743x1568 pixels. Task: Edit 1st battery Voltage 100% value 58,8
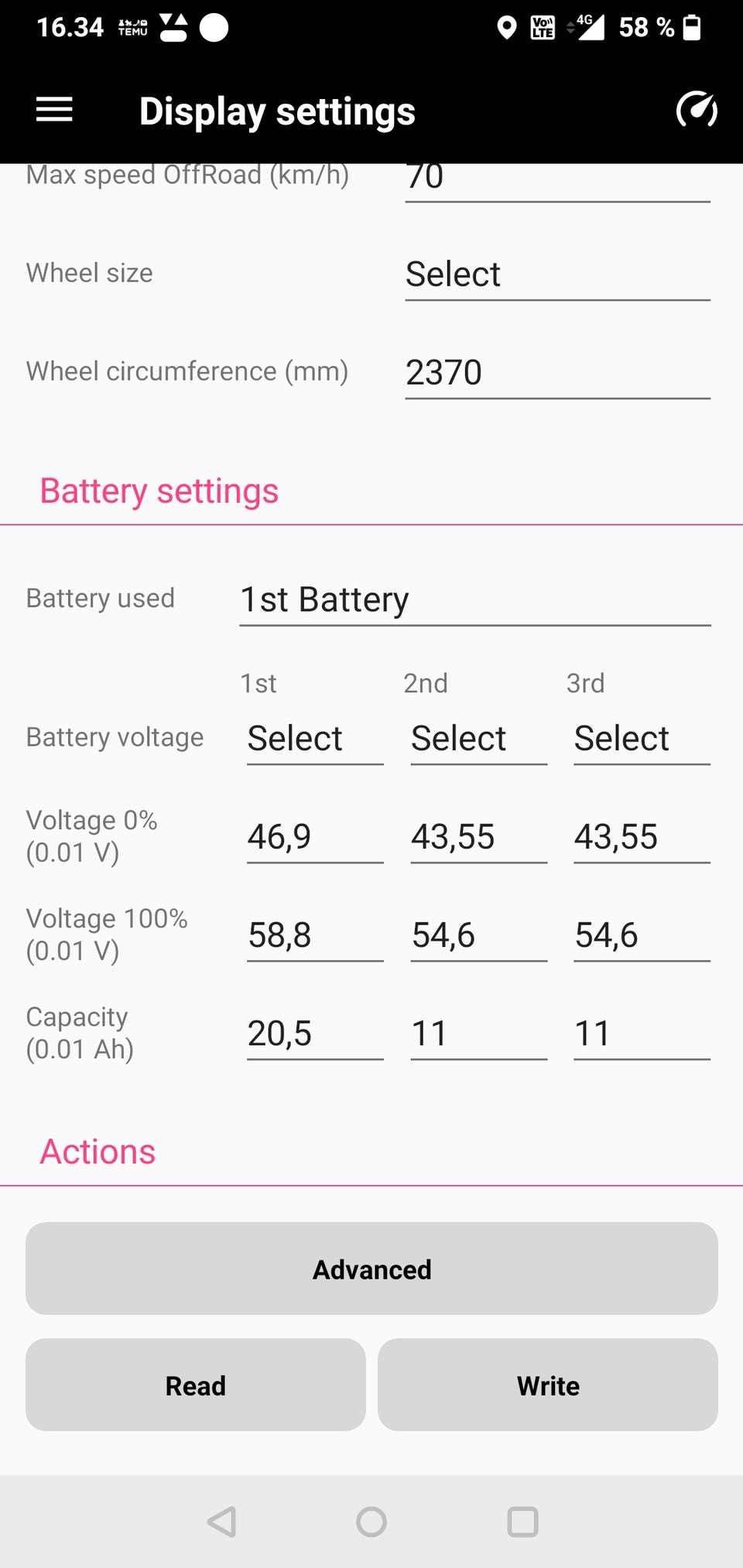click(x=314, y=935)
